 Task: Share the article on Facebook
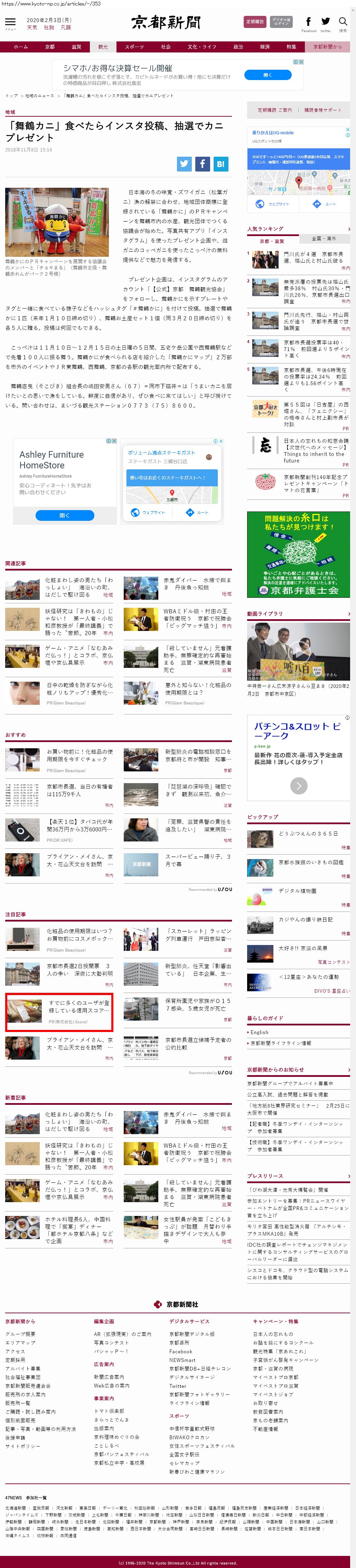pyautogui.click(x=203, y=163)
